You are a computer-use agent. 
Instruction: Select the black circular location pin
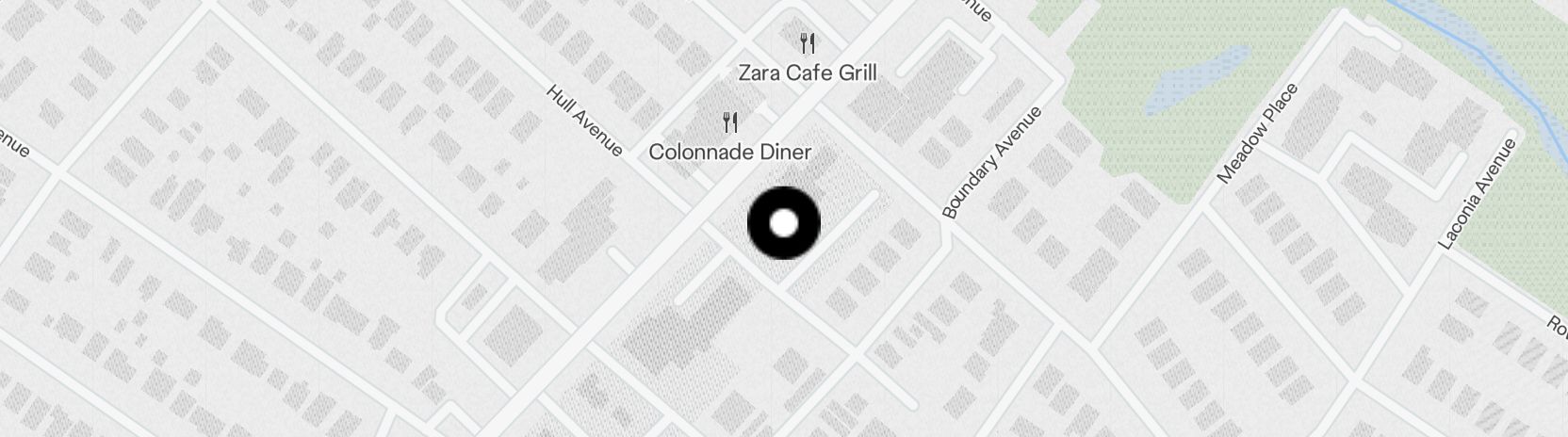784,223
